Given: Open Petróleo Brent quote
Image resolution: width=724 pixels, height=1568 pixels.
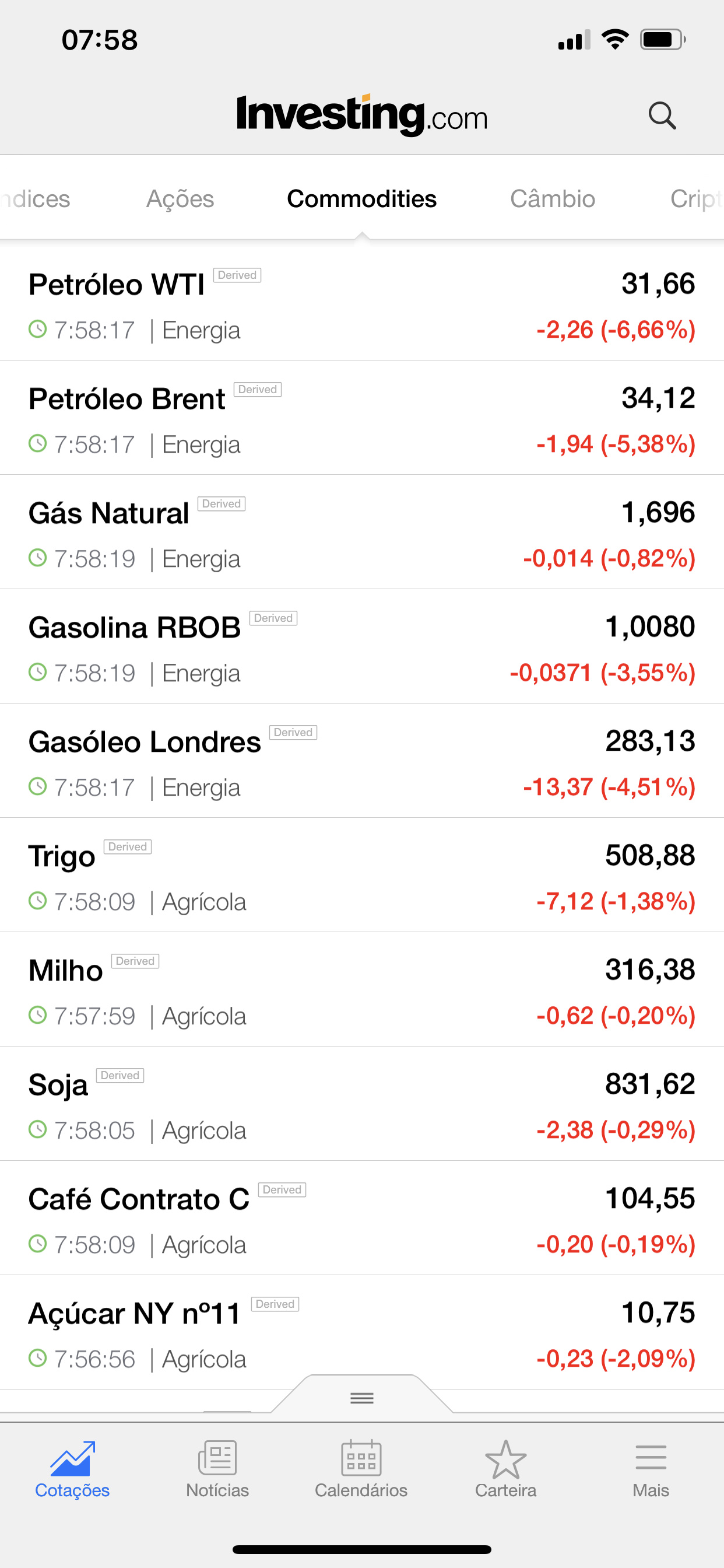Looking at the screenshot, I should (x=362, y=418).
